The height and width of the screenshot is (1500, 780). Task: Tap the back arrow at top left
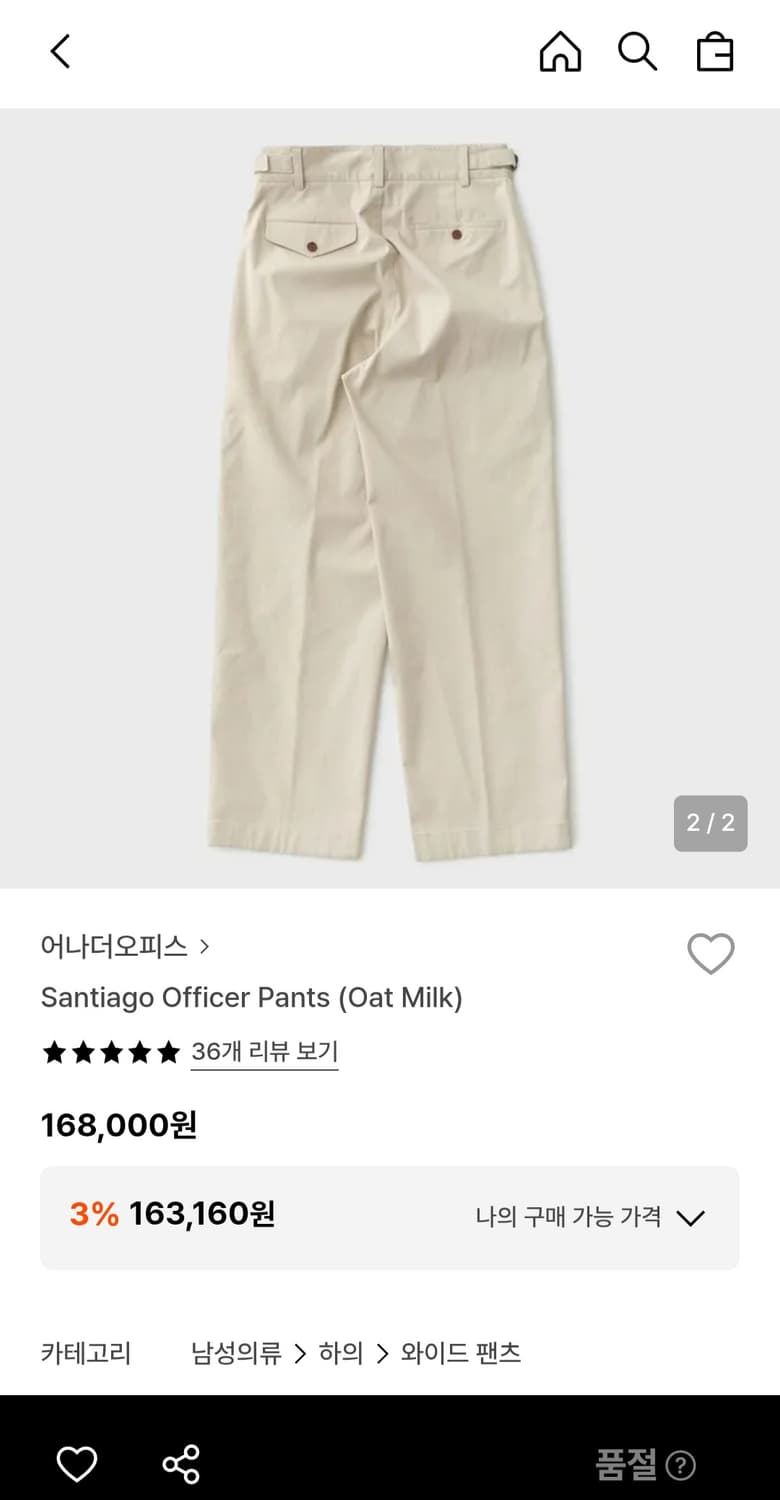(x=59, y=52)
